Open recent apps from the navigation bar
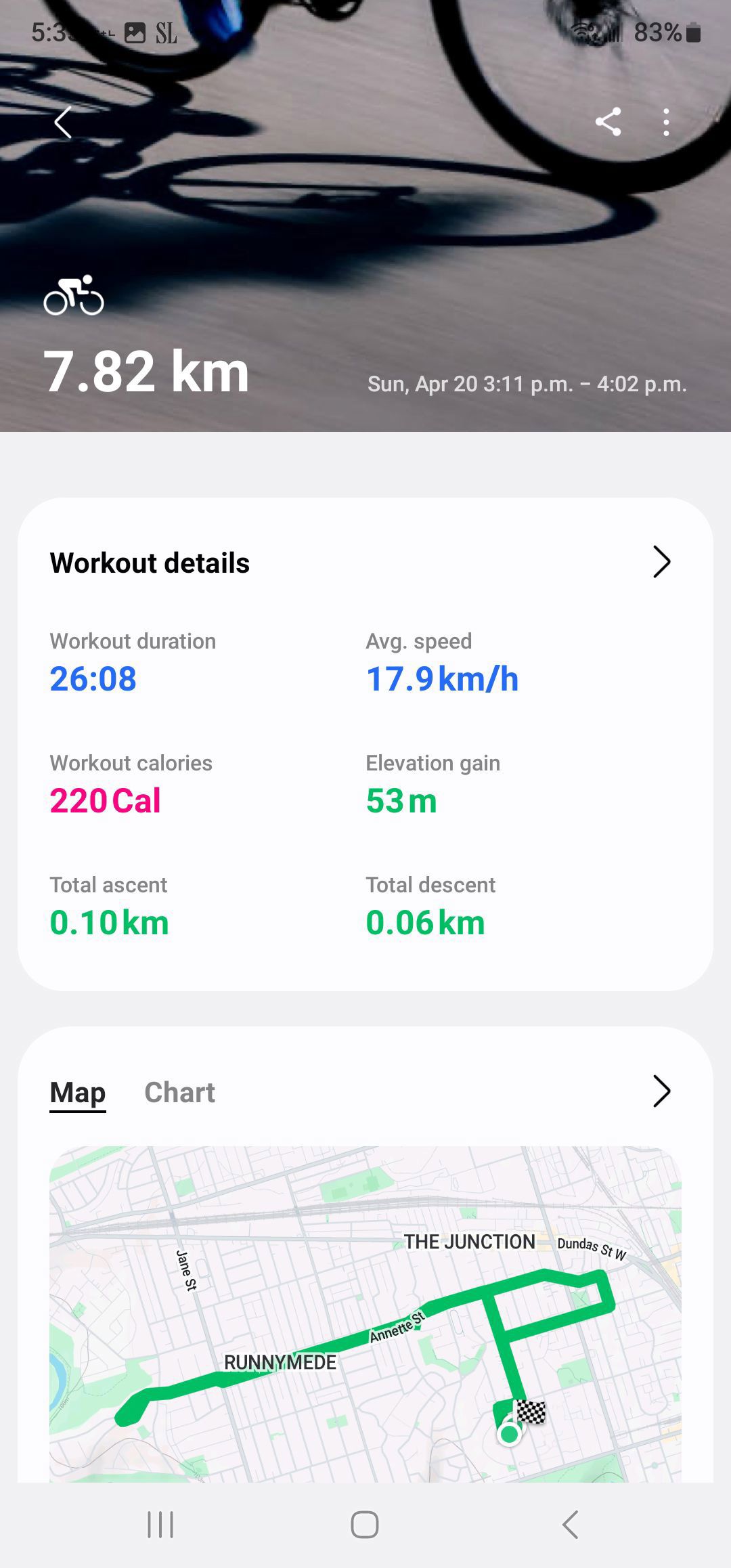731x1568 pixels. 161,1525
